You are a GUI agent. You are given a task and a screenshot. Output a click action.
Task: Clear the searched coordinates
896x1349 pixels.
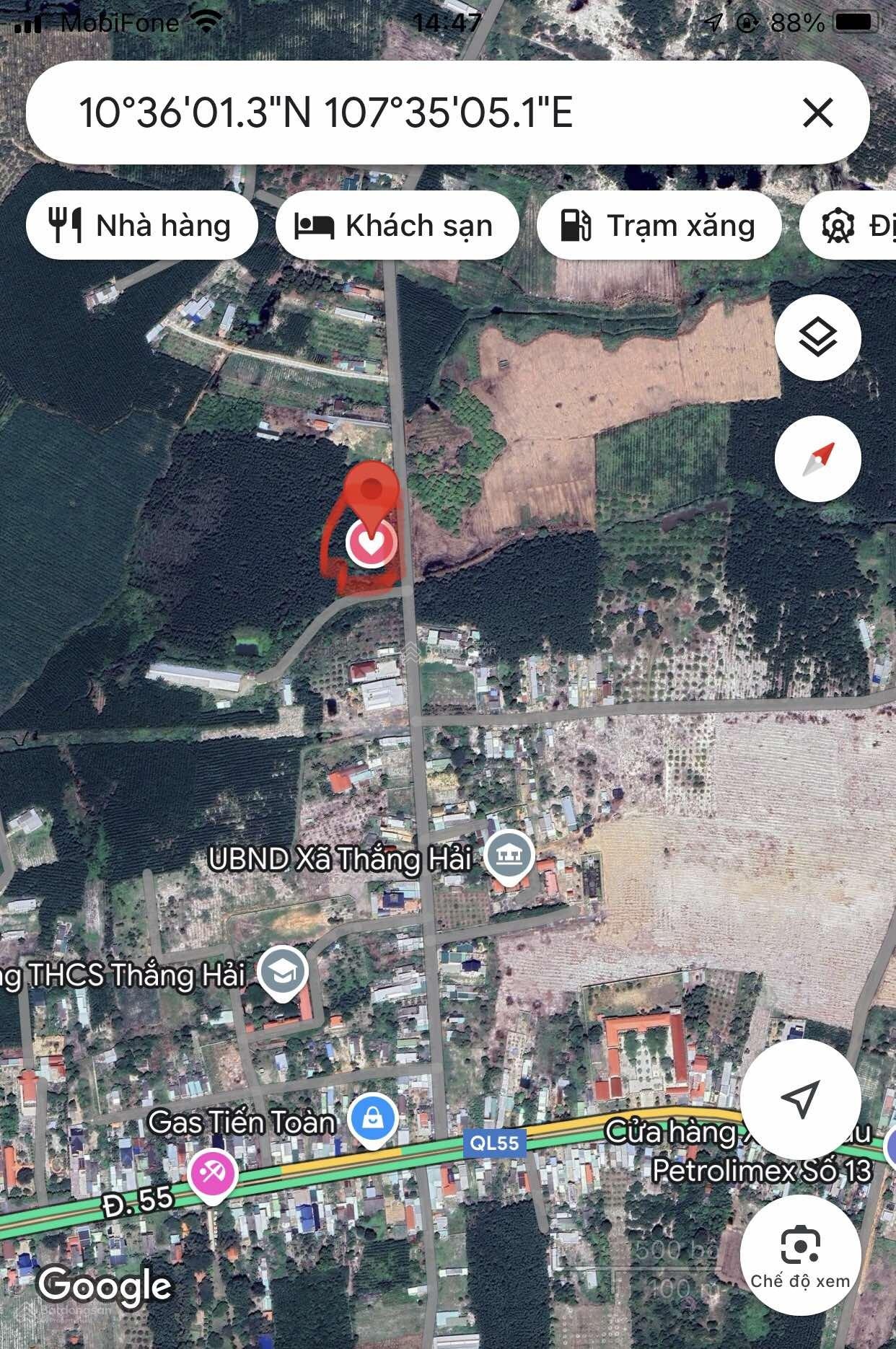coord(817,113)
